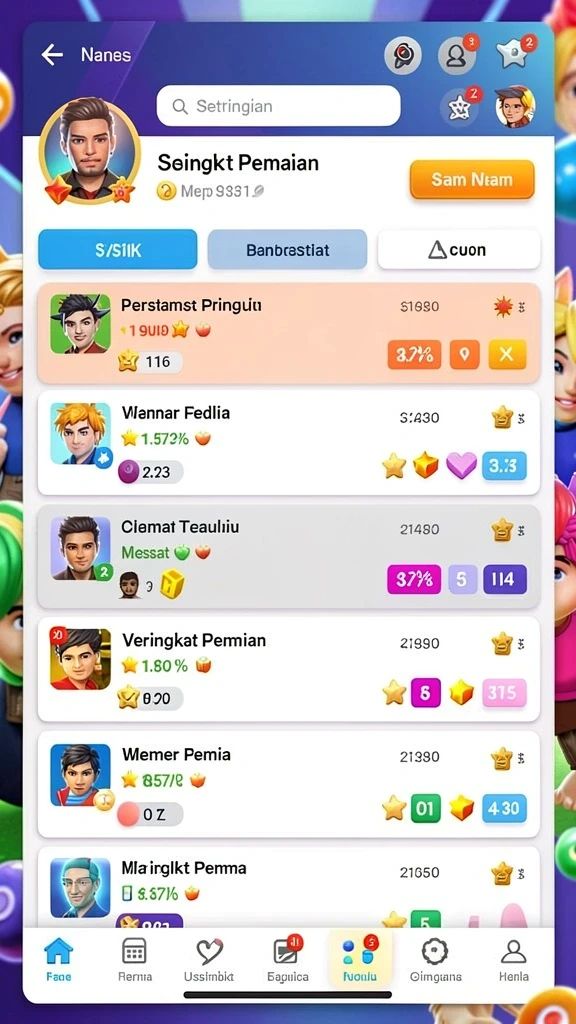
Task: Open the Oimgiana settings tab
Action: click(436, 960)
